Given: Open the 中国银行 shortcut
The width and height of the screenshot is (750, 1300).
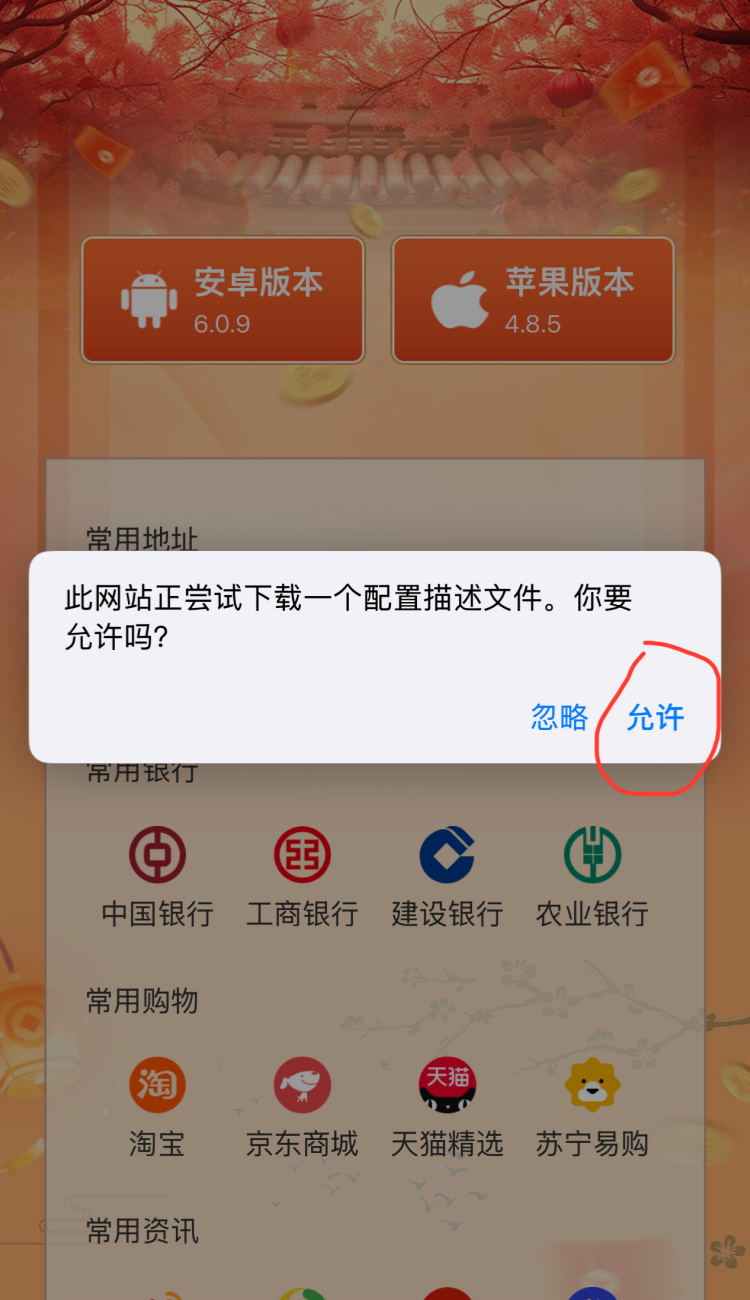Looking at the screenshot, I should click(157, 875).
